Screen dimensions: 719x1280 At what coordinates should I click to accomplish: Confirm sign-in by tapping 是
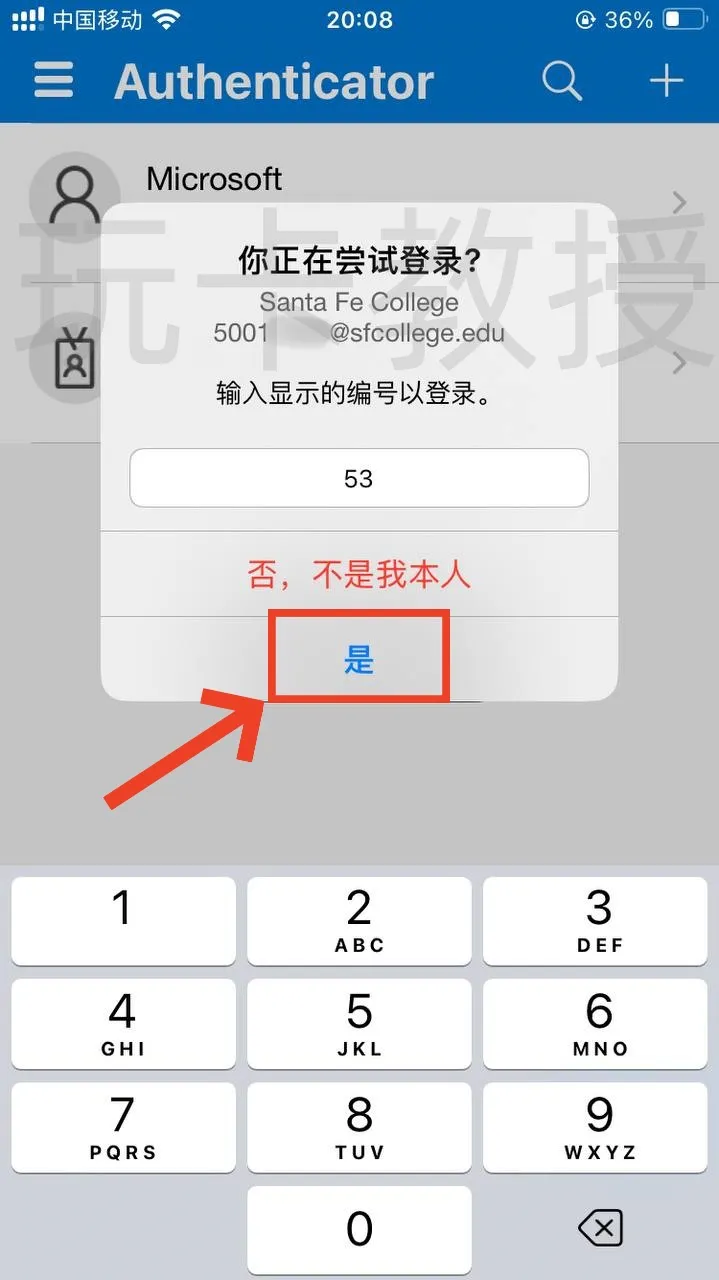pos(359,659)
